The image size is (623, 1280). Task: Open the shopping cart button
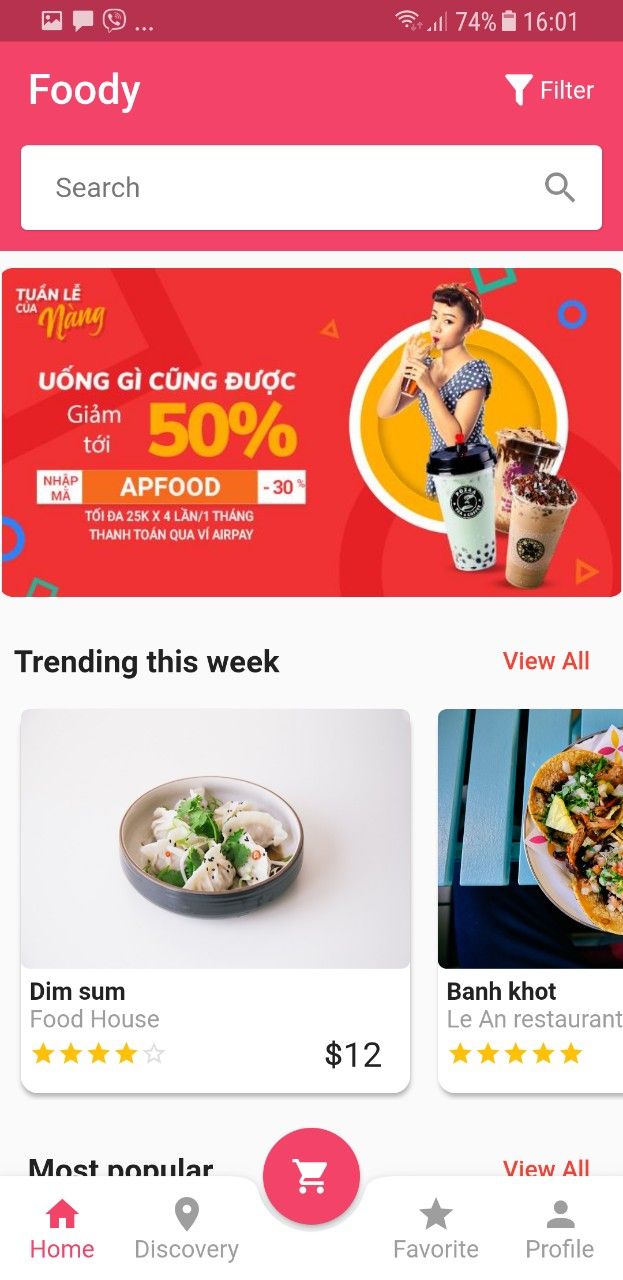coord(311,1177)
